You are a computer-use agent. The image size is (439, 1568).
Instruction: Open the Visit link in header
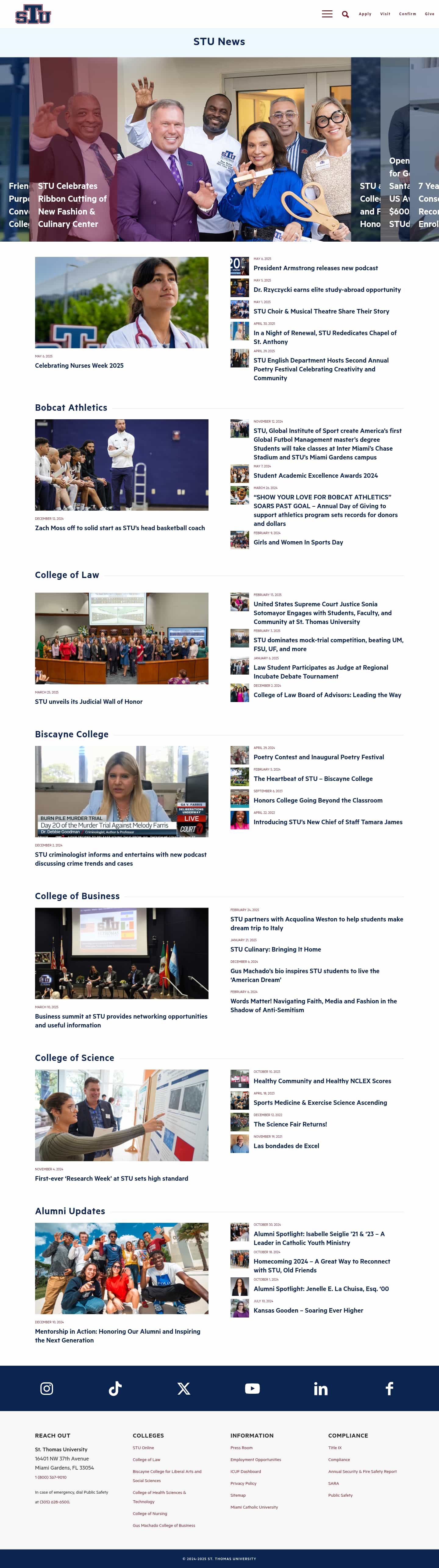pyautogui.click(x=385, y=14)
